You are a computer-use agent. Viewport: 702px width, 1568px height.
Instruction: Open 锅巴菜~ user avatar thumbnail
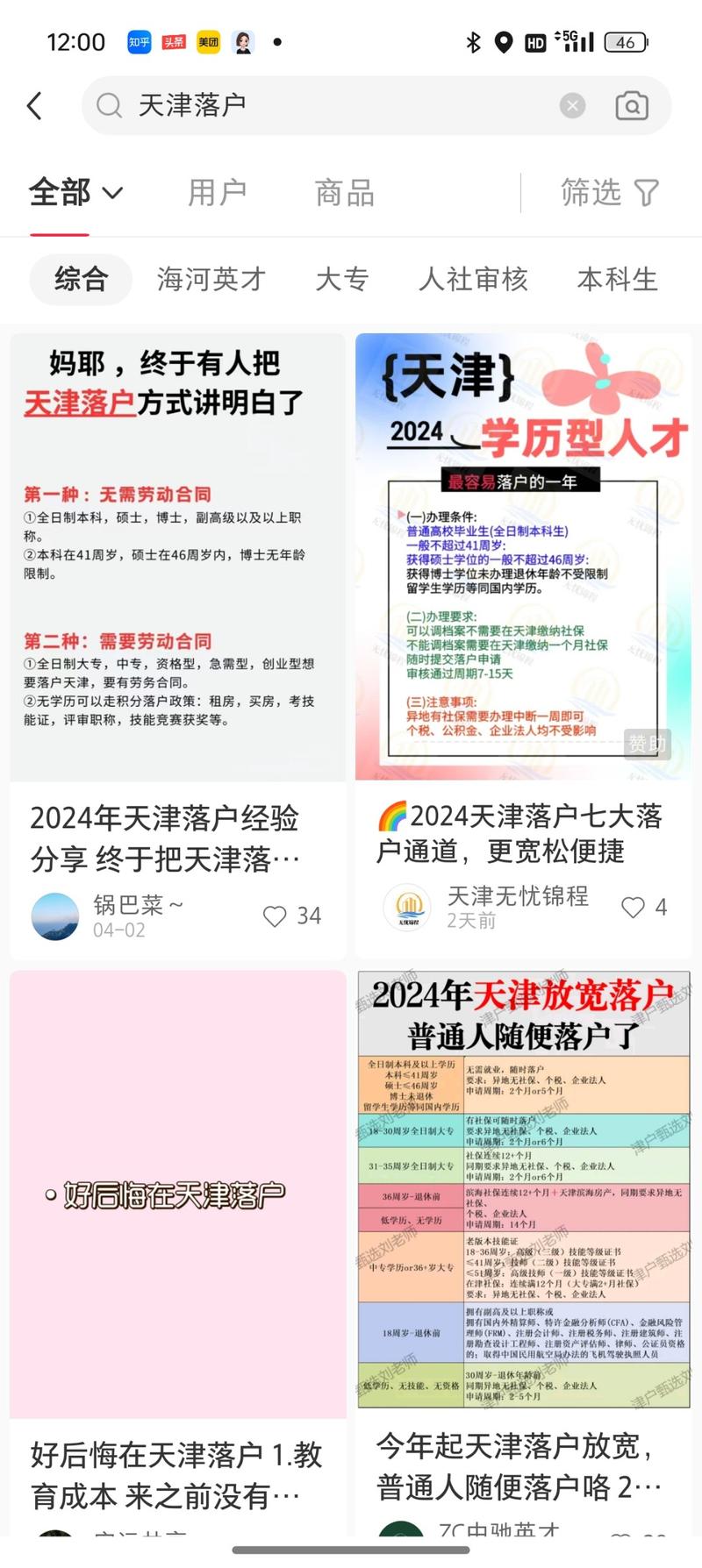(x=55, y=916)
